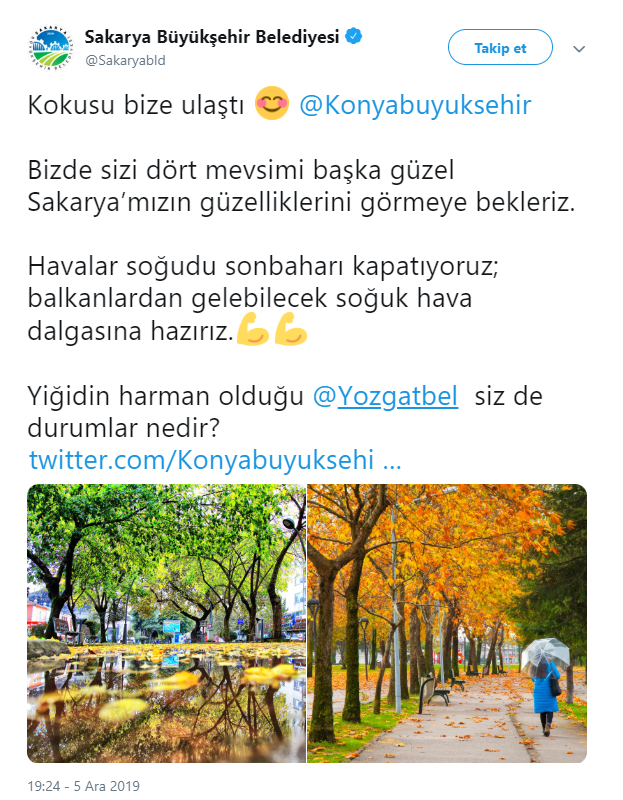Image resolution: width=623 pixels, height=800 pixels.
Task: Expand the tweet options chevron
Action: coord(579,48)
